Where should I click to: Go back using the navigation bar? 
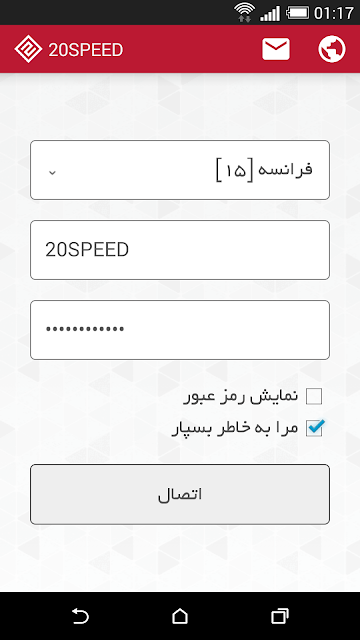tap(80, 616)
